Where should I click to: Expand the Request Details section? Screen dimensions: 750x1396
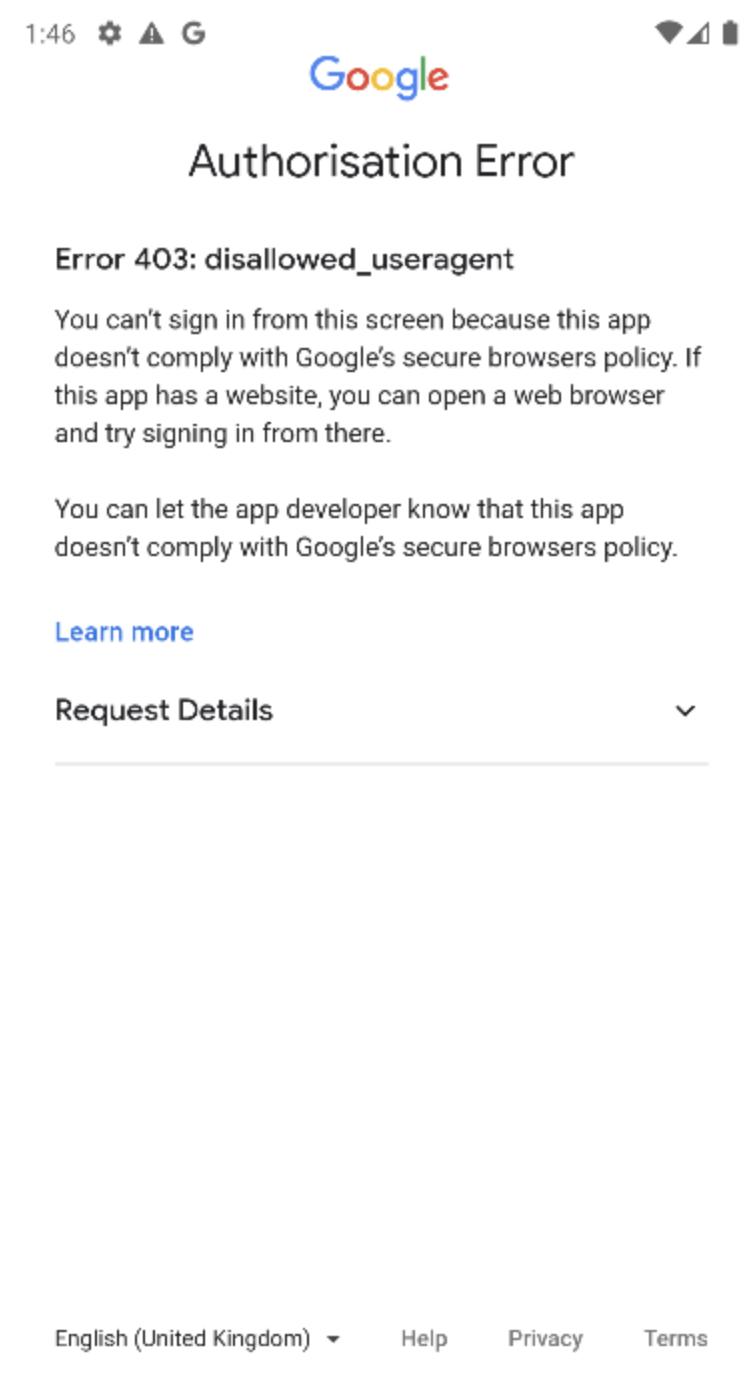381,711
